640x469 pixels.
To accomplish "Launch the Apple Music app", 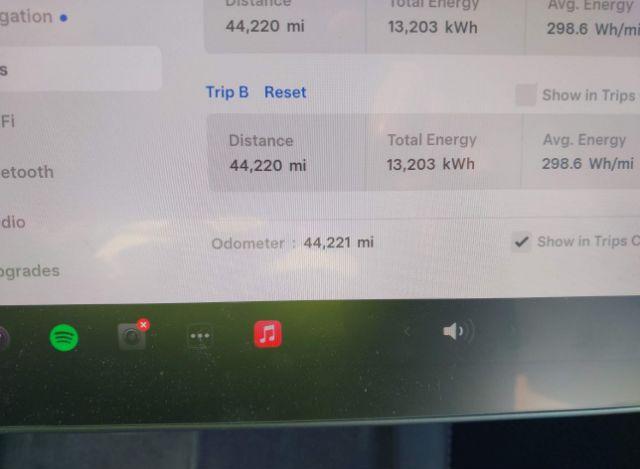I will (267, 334).
